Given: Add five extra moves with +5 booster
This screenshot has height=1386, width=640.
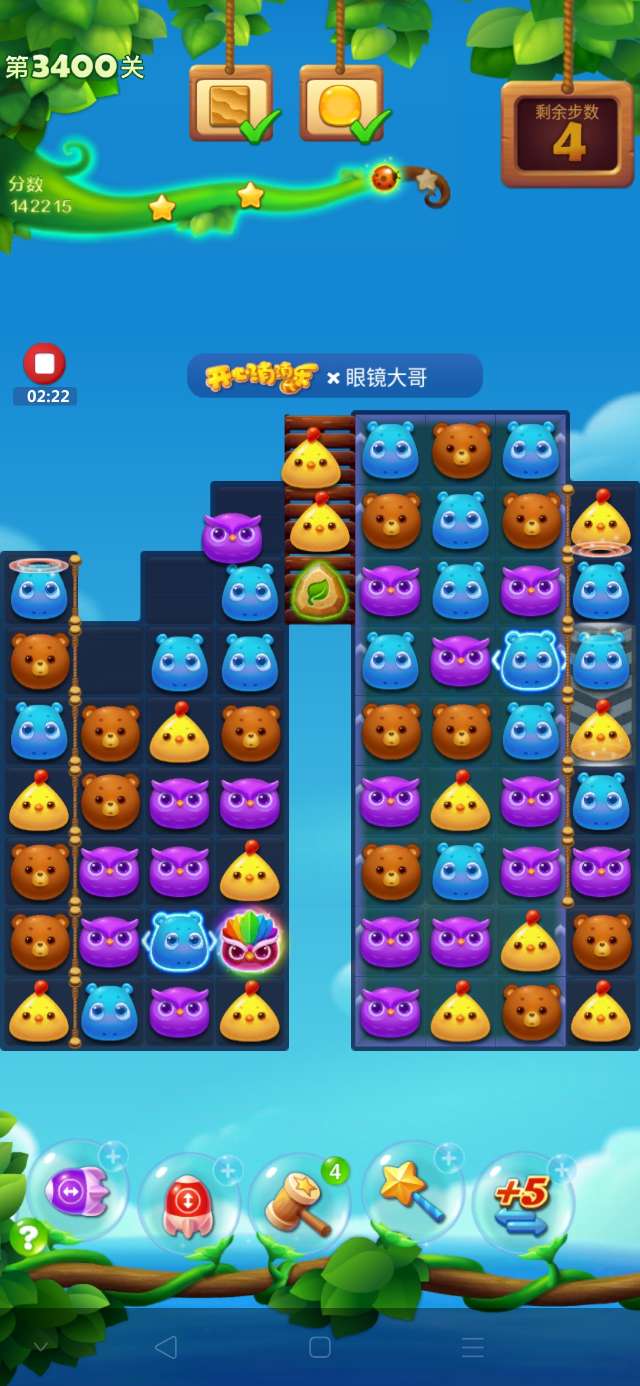Looking at the screenshot, I should tap(522, 1201).
